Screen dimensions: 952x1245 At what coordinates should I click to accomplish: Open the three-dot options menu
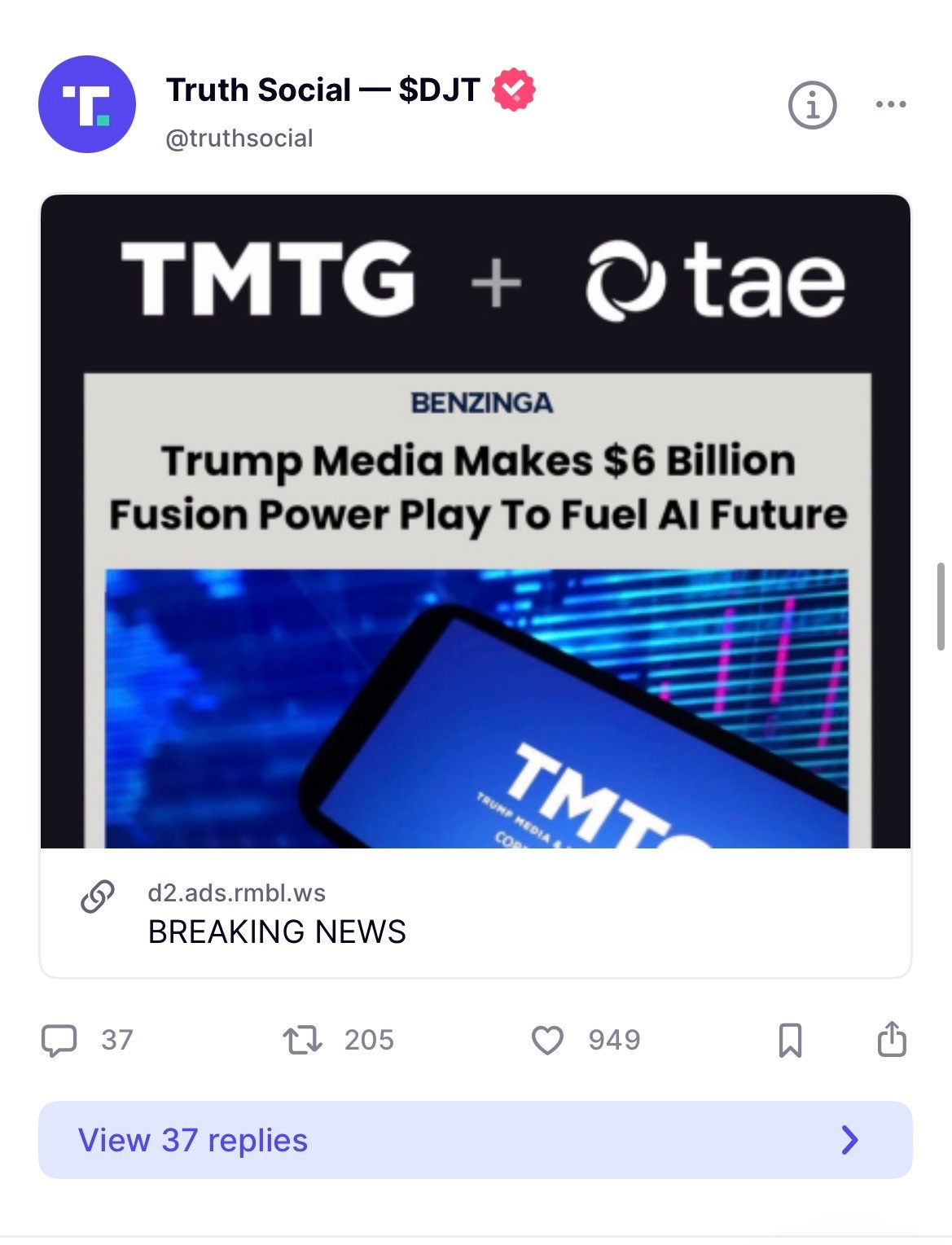click(x=891, y=104)
